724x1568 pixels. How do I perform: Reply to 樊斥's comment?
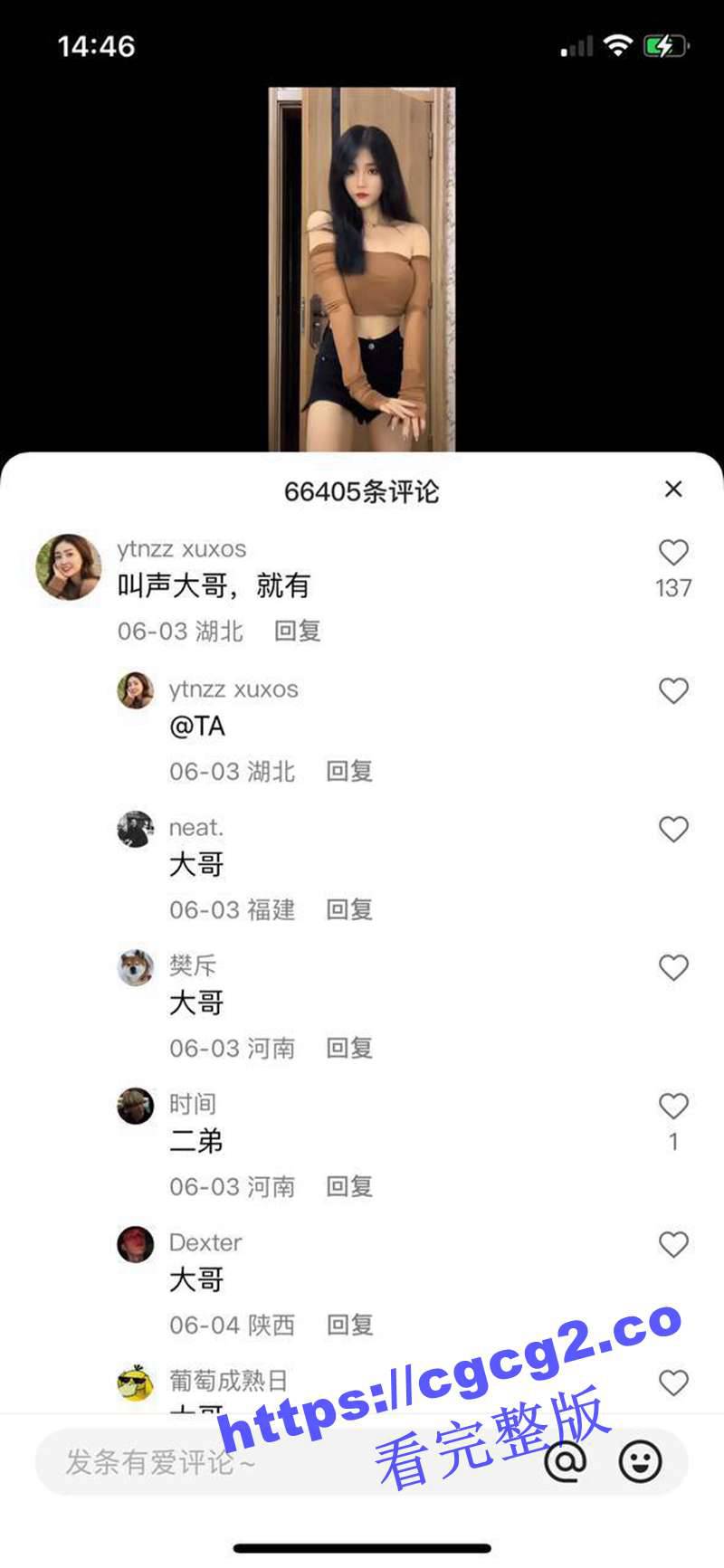point(349,1048)
